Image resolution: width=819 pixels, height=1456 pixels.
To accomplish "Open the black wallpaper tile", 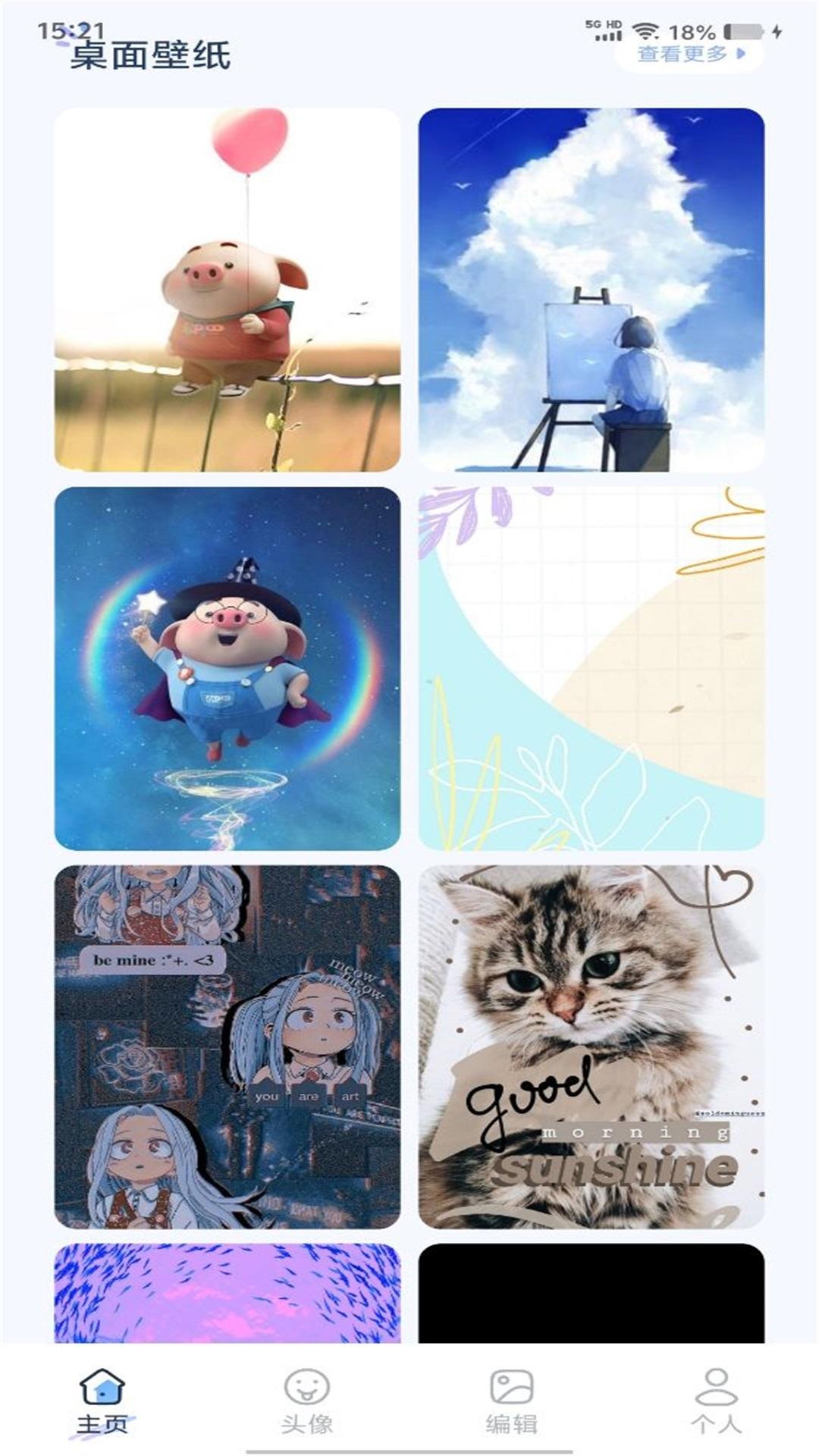I will pyautogui.click(x=591, y=1293).
